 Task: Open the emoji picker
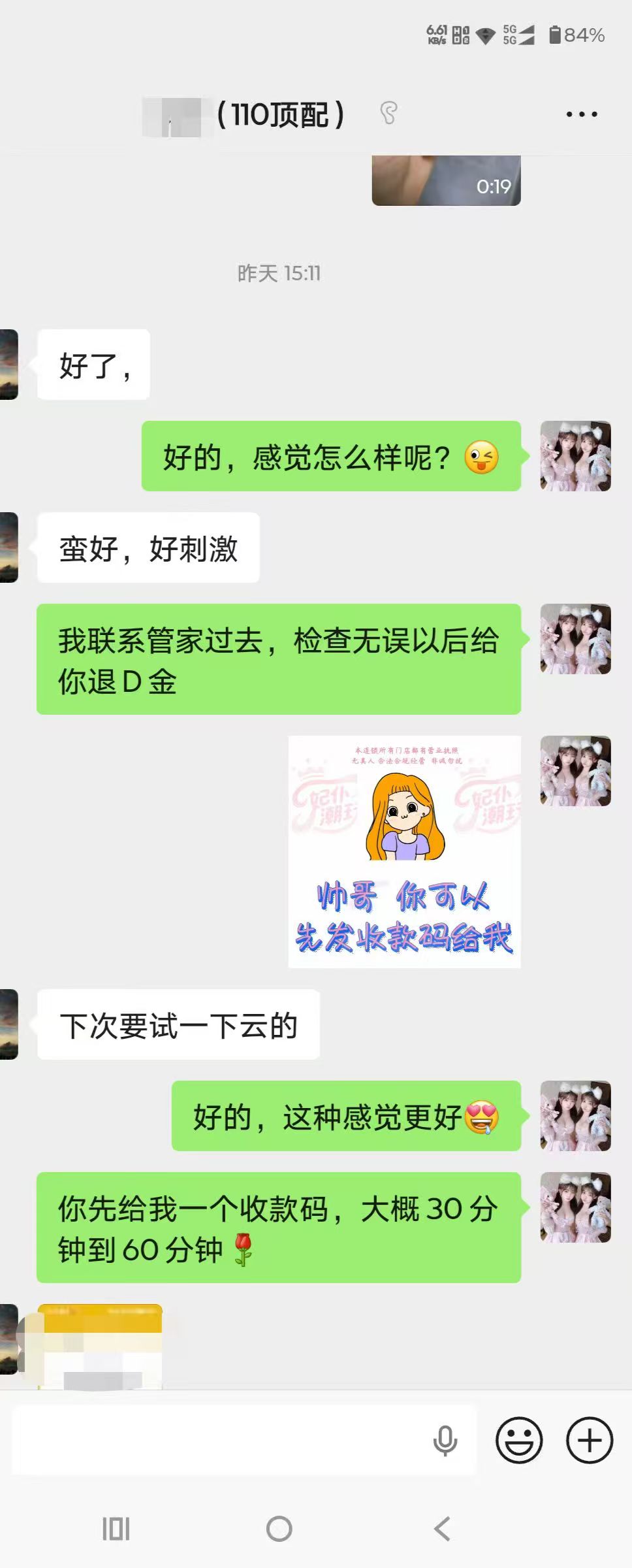(x=519, y=1440)
